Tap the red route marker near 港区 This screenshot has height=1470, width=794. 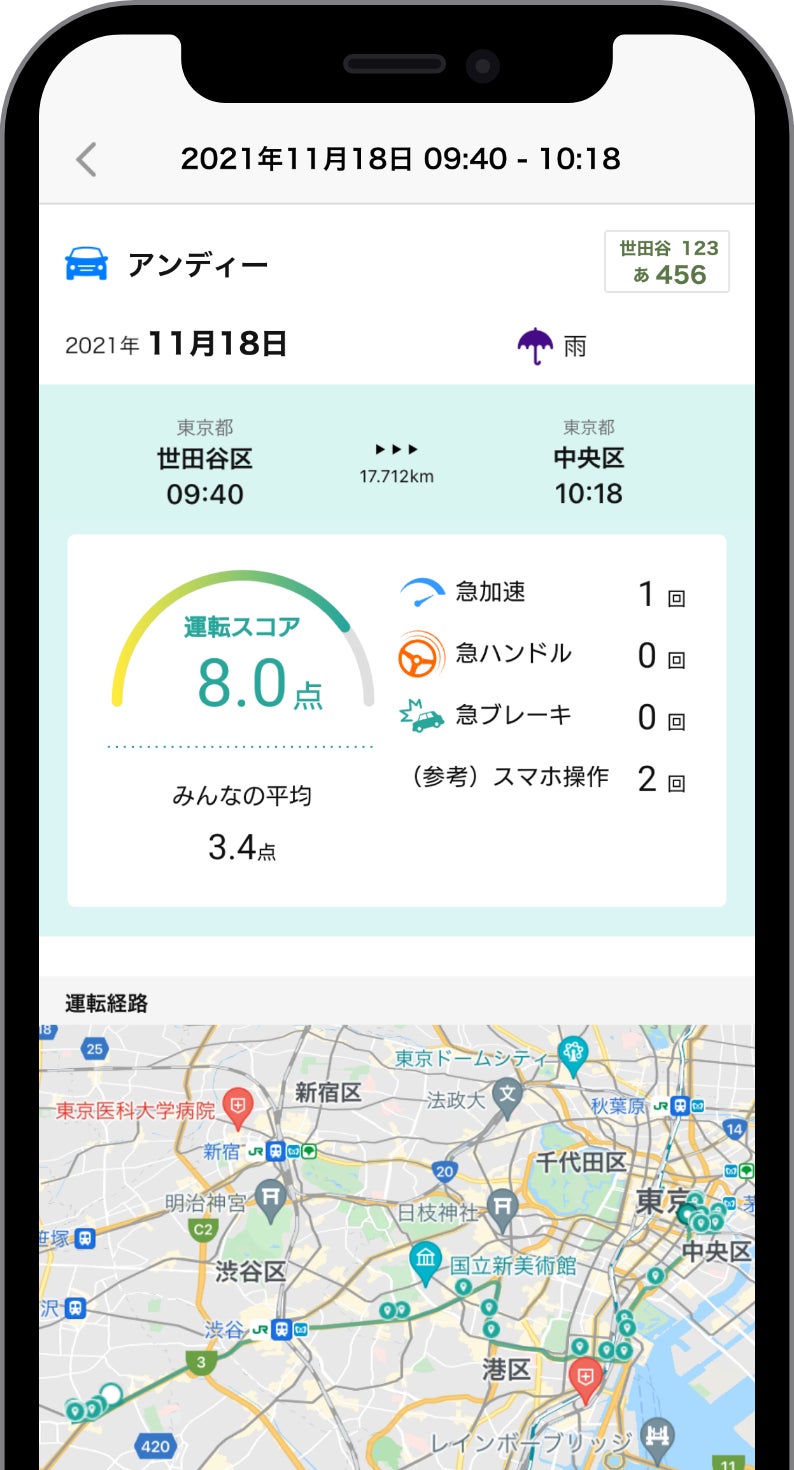coord(583,1377)
